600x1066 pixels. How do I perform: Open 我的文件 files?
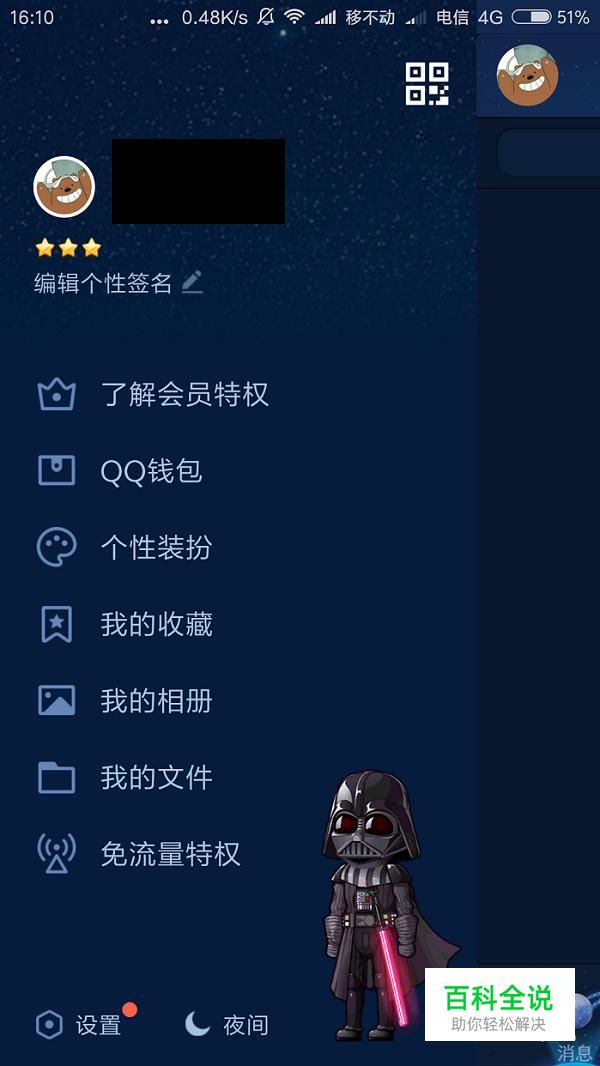click(156, 778)
